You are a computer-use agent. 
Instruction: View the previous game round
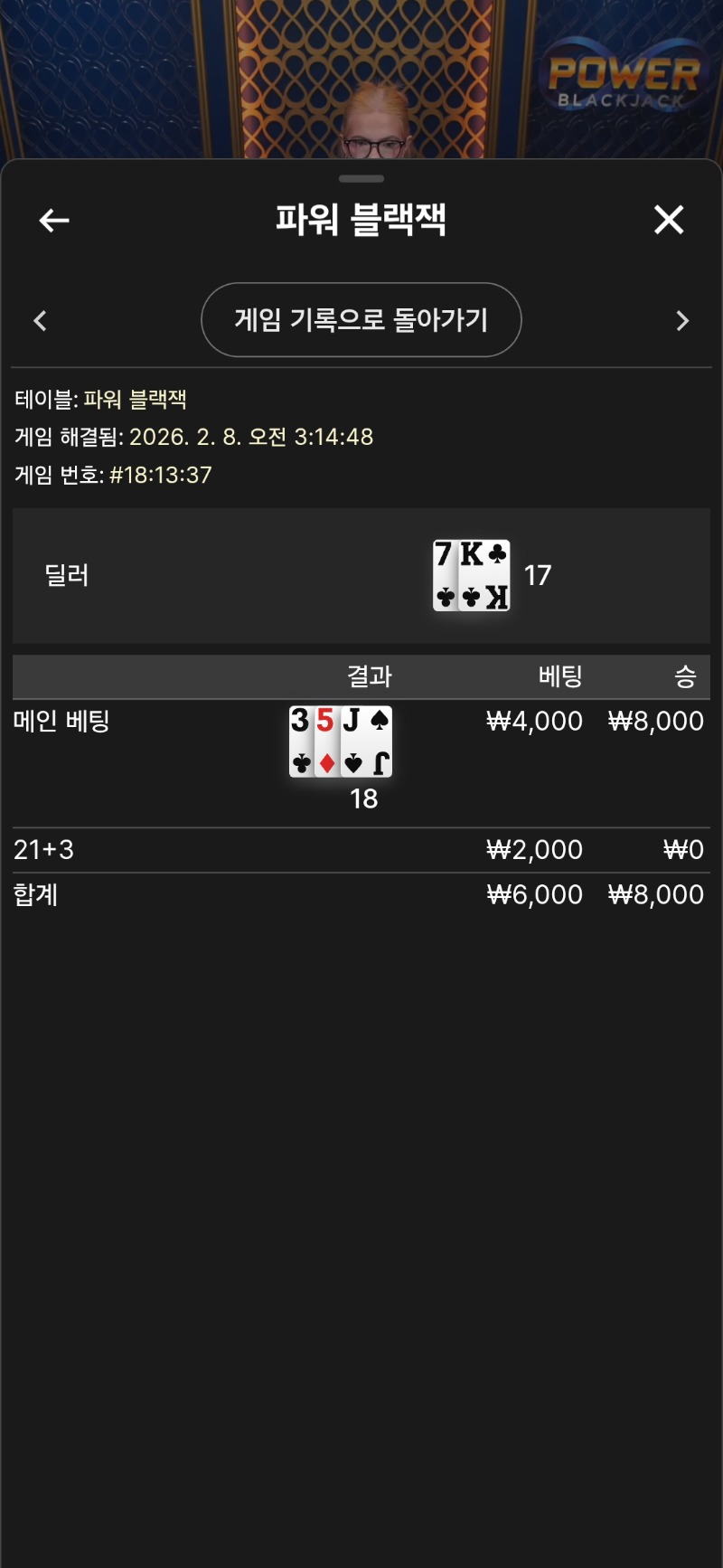pos(40,321)
